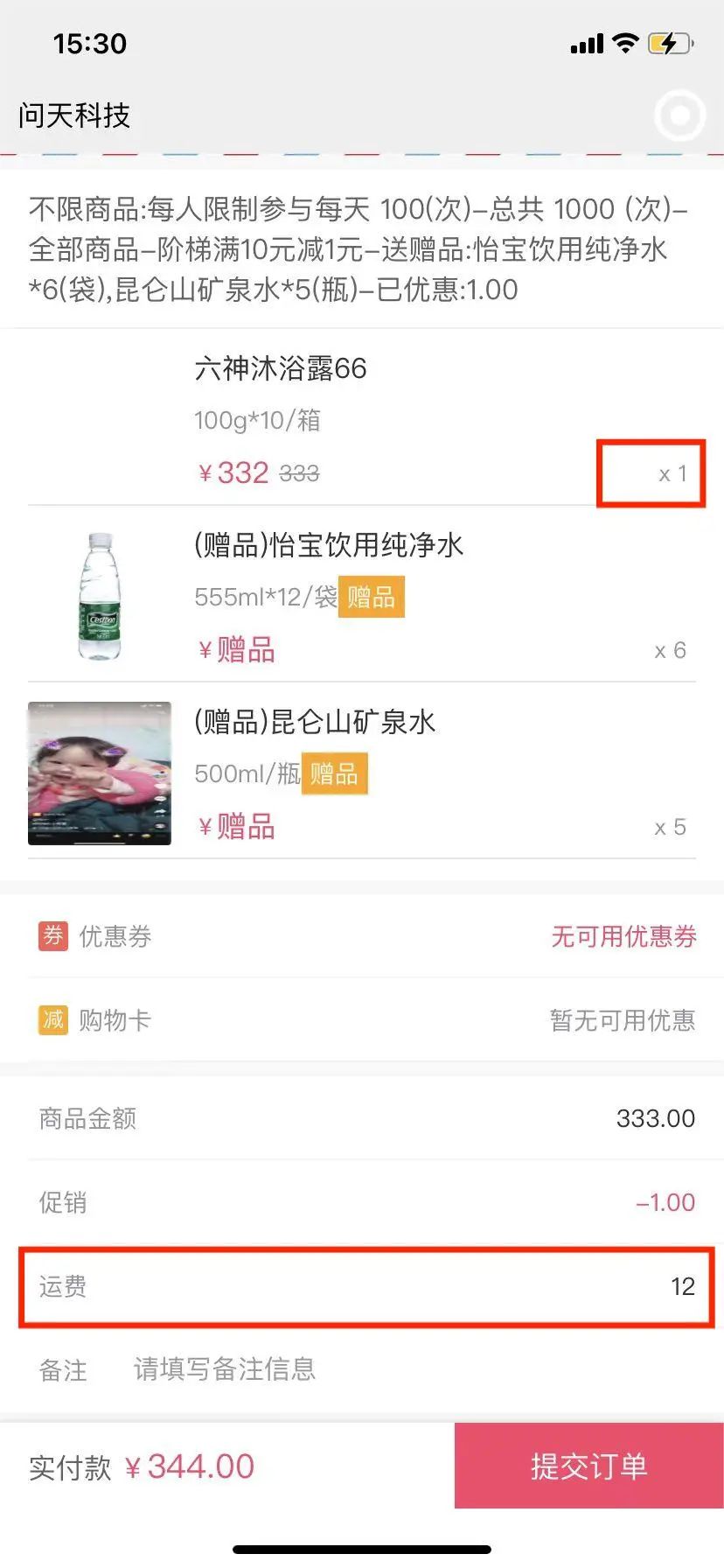
Task: Tap the 提交订单 button
Action: (x=588, y=1466)
